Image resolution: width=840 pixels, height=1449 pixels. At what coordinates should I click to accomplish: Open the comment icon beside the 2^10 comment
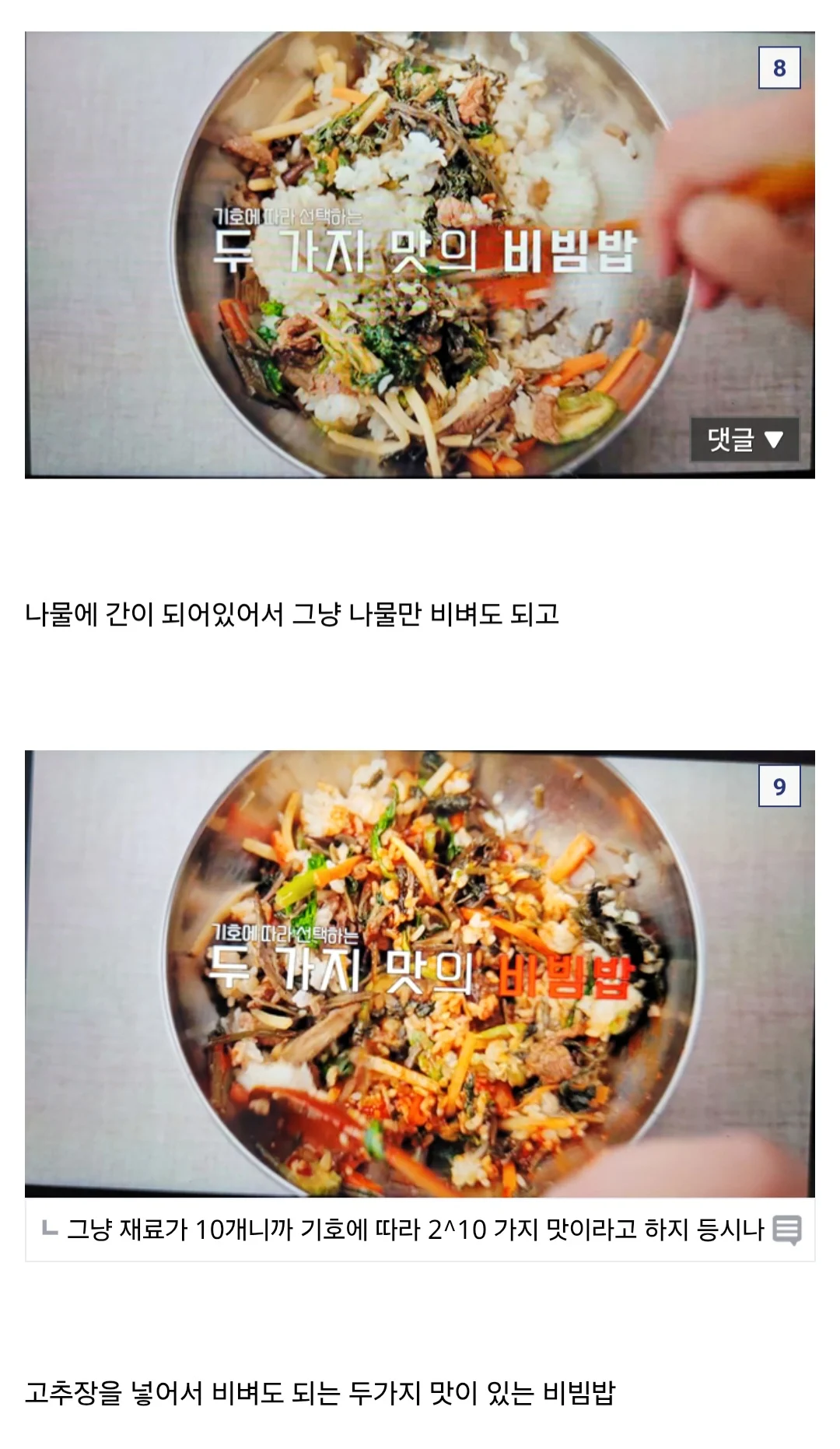pyautogui.click(x=786, y=1230)
